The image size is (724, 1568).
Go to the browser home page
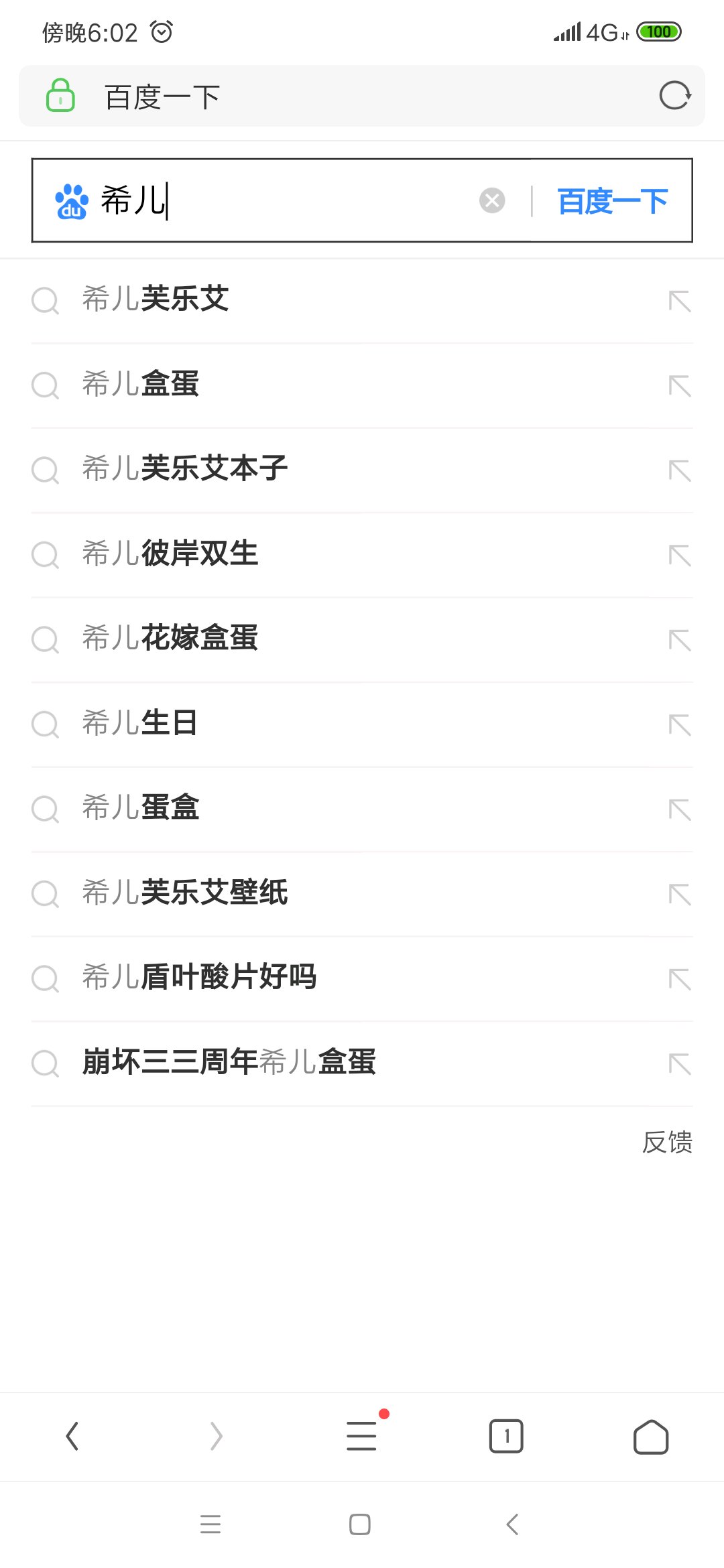pyautogui.click(x=651, y=1436)
